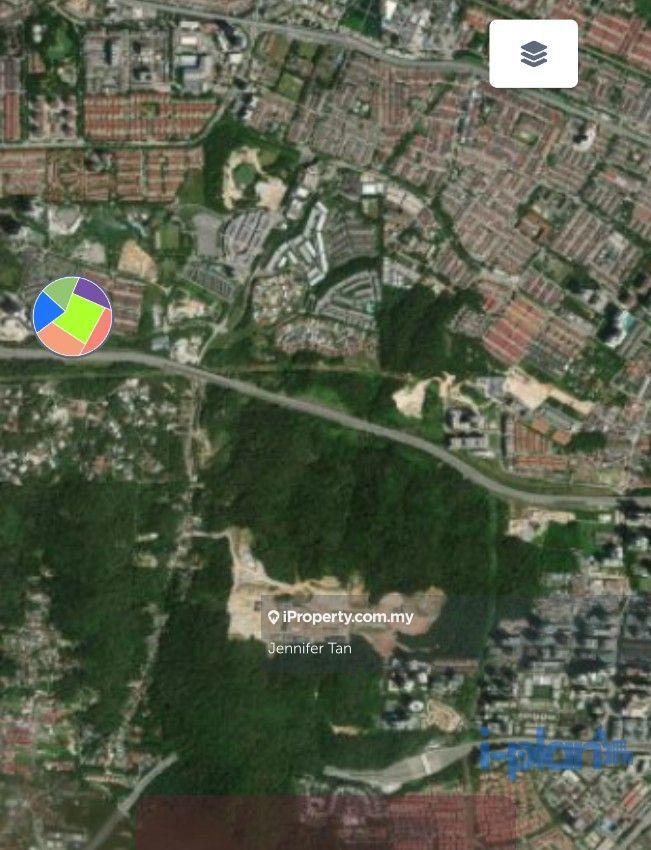
Task: Tap the colorful pie chart icon
Action: pyautogui.click(x=73, y=316)
